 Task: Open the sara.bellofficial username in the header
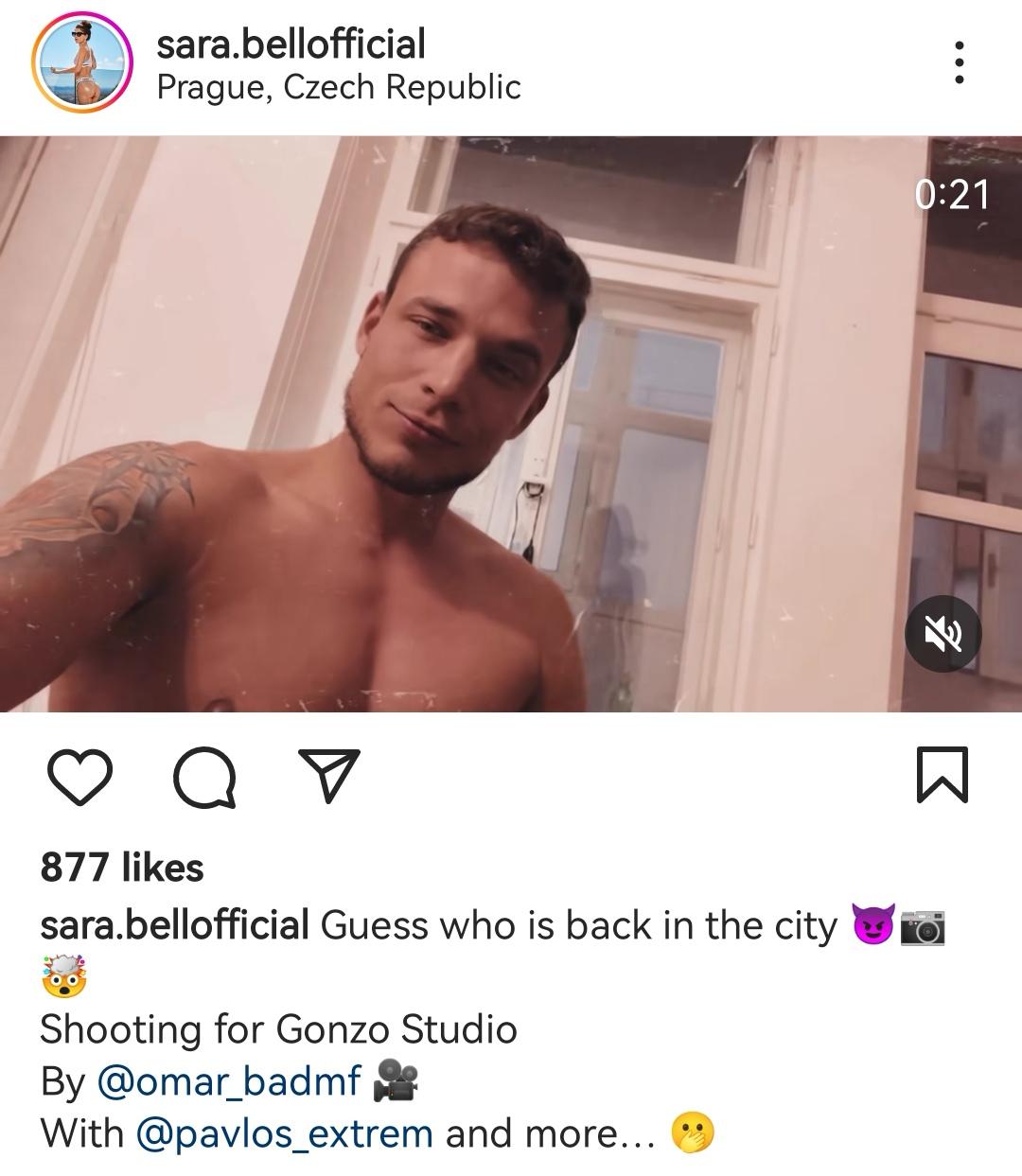(291, 44)
